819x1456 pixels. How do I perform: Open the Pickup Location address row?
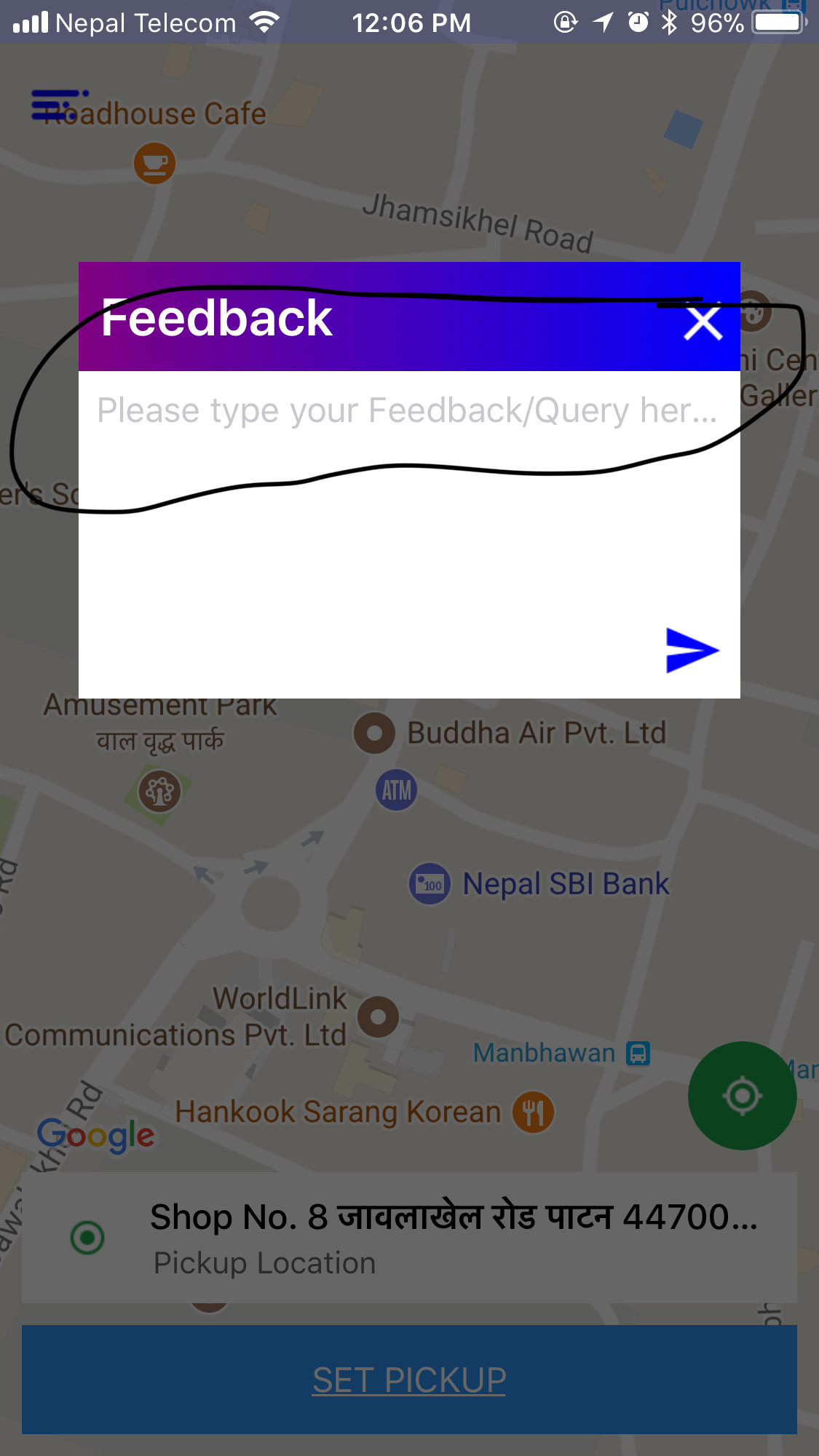(409, 1237)
